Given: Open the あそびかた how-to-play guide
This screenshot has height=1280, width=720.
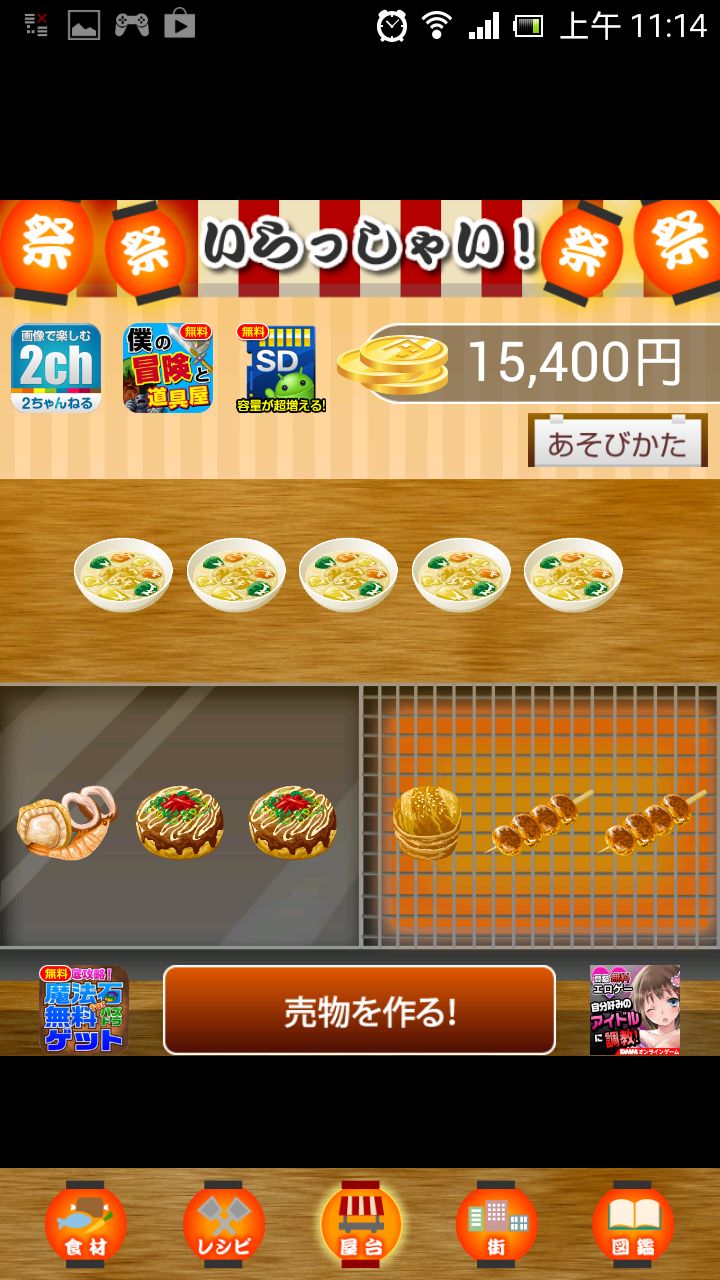Looking at the screenshot, I should [x=617, y=443].
